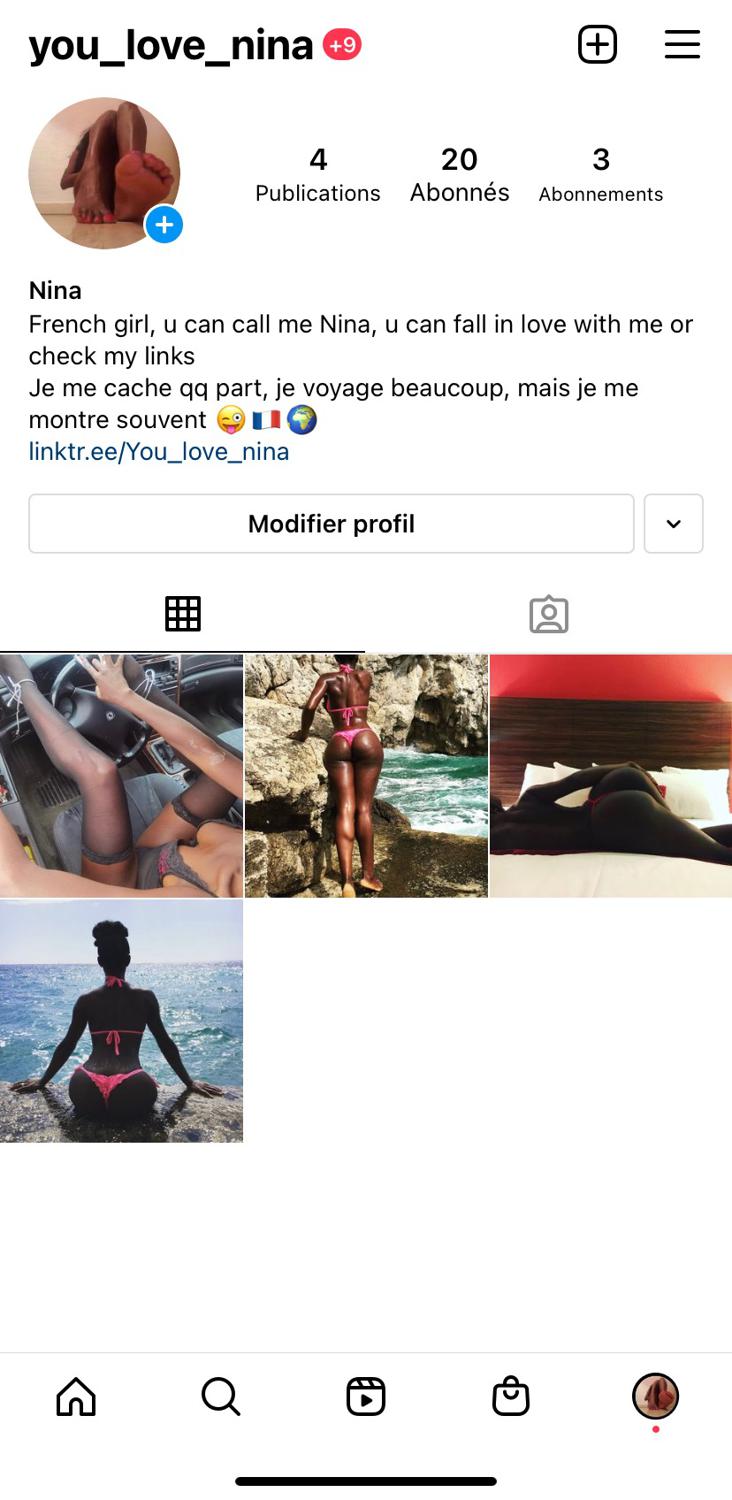This screenshot has width=732, height=1500.
Task: Open the linktr.ee/You_love_nina link
Action: click(x=159, y=451)
